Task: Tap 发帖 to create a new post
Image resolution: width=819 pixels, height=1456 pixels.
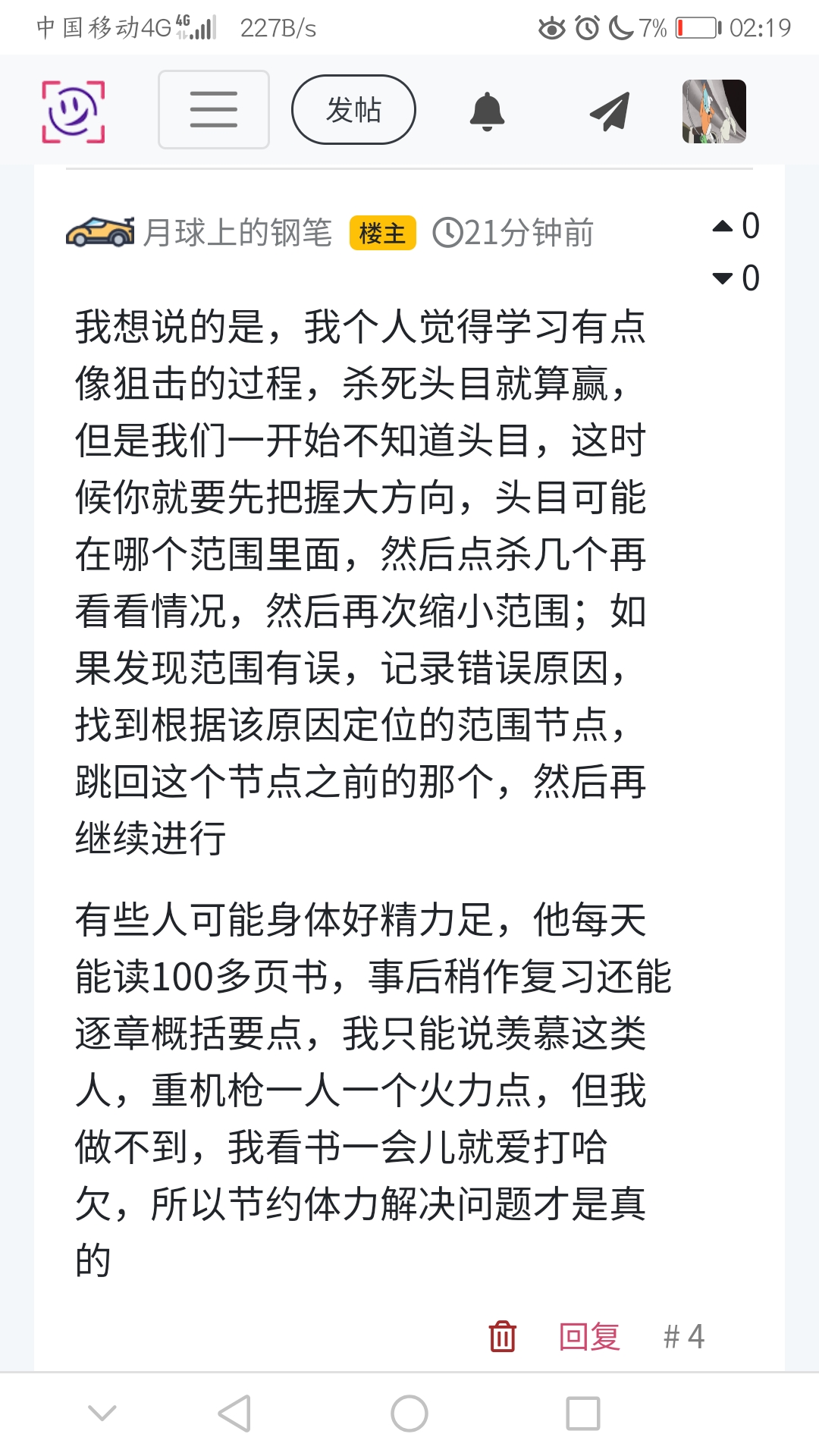Action: pyautogui.click(x=353, y=110)
